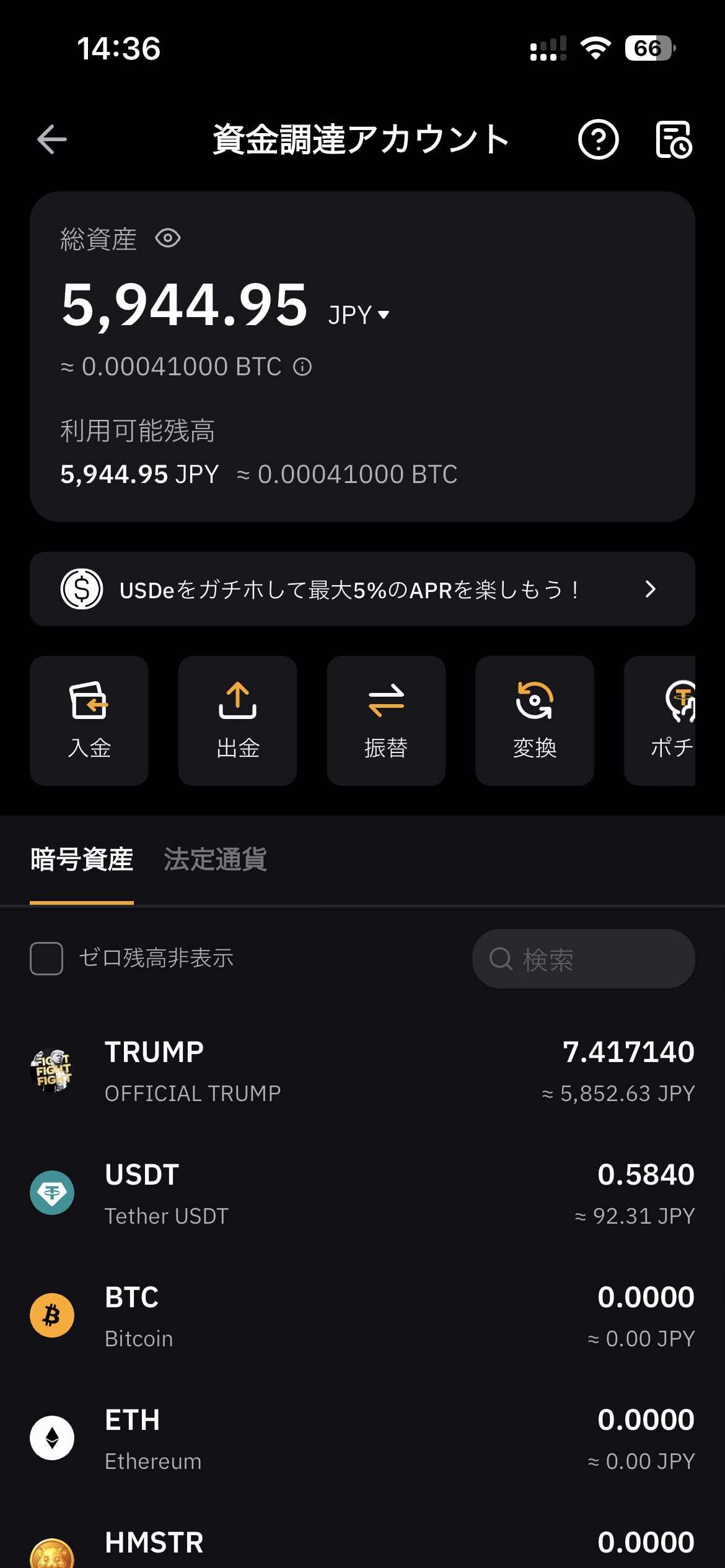Image resolution: width=725 pixels, height=1568 pixels.
Task: Open the JPY currency dropdown
Action: (359, 315)
